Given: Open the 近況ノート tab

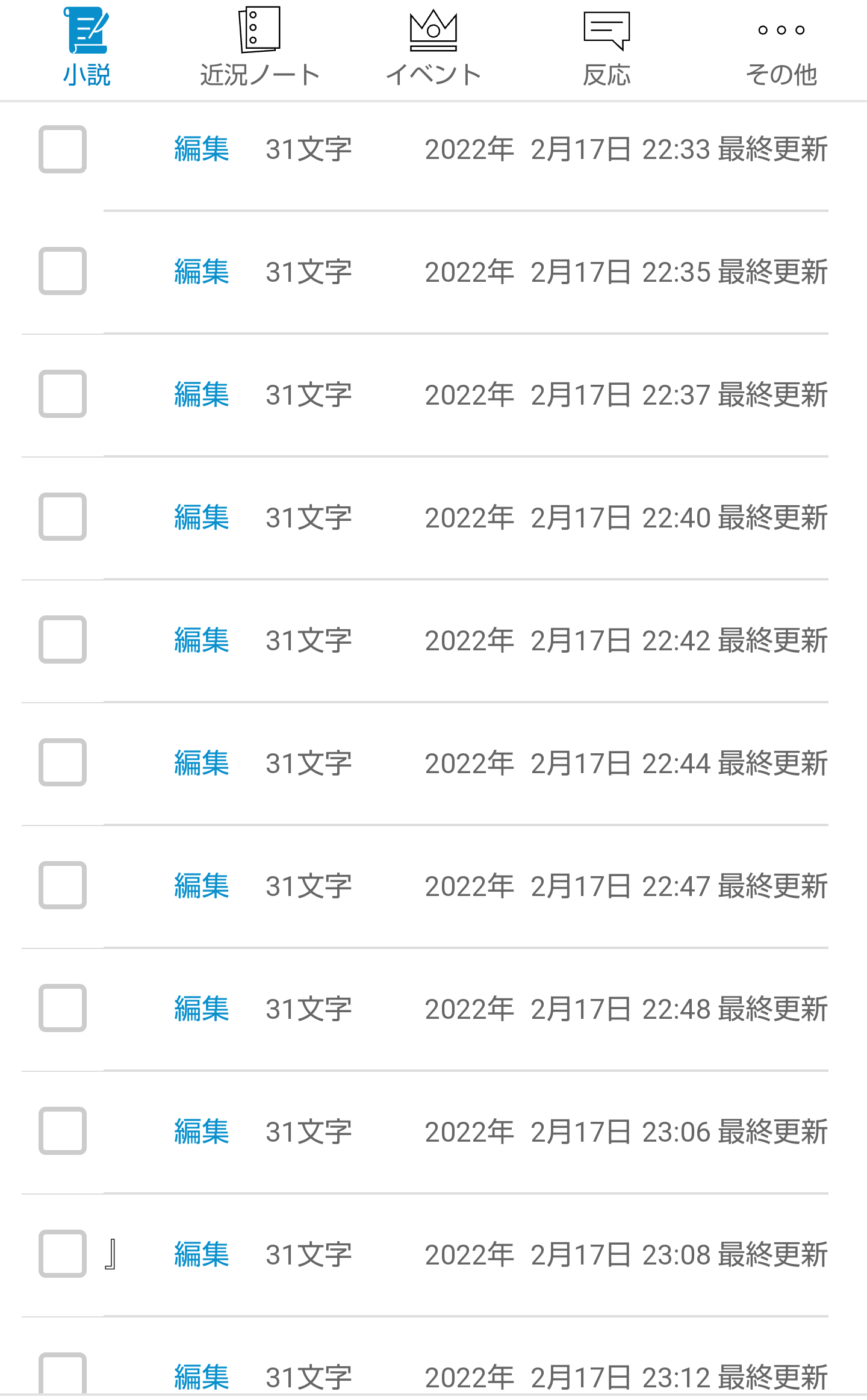Looking at the screenshot, I should click(x=259, y=48).
